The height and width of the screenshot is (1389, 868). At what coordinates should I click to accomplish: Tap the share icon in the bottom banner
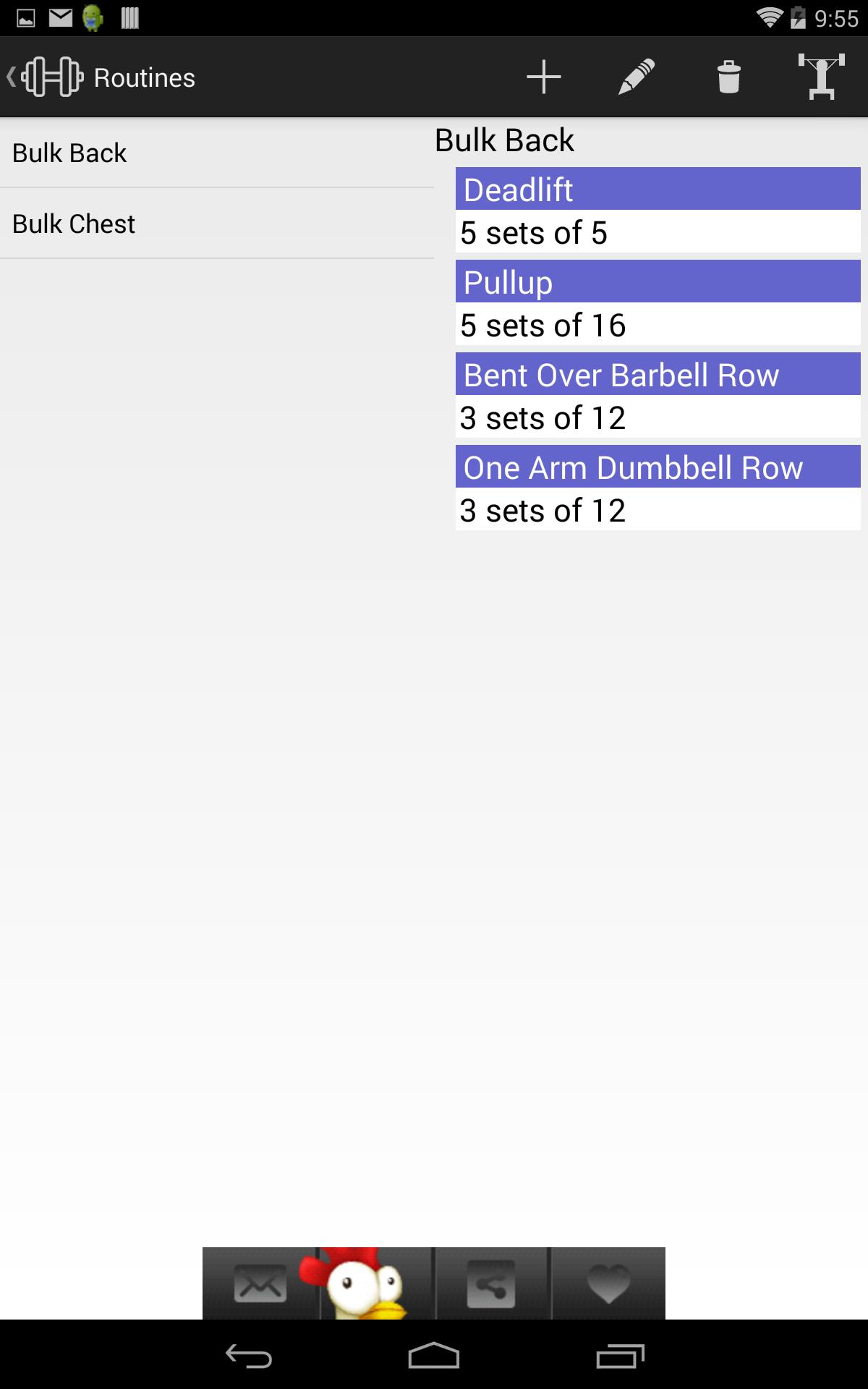point(492,1284)
